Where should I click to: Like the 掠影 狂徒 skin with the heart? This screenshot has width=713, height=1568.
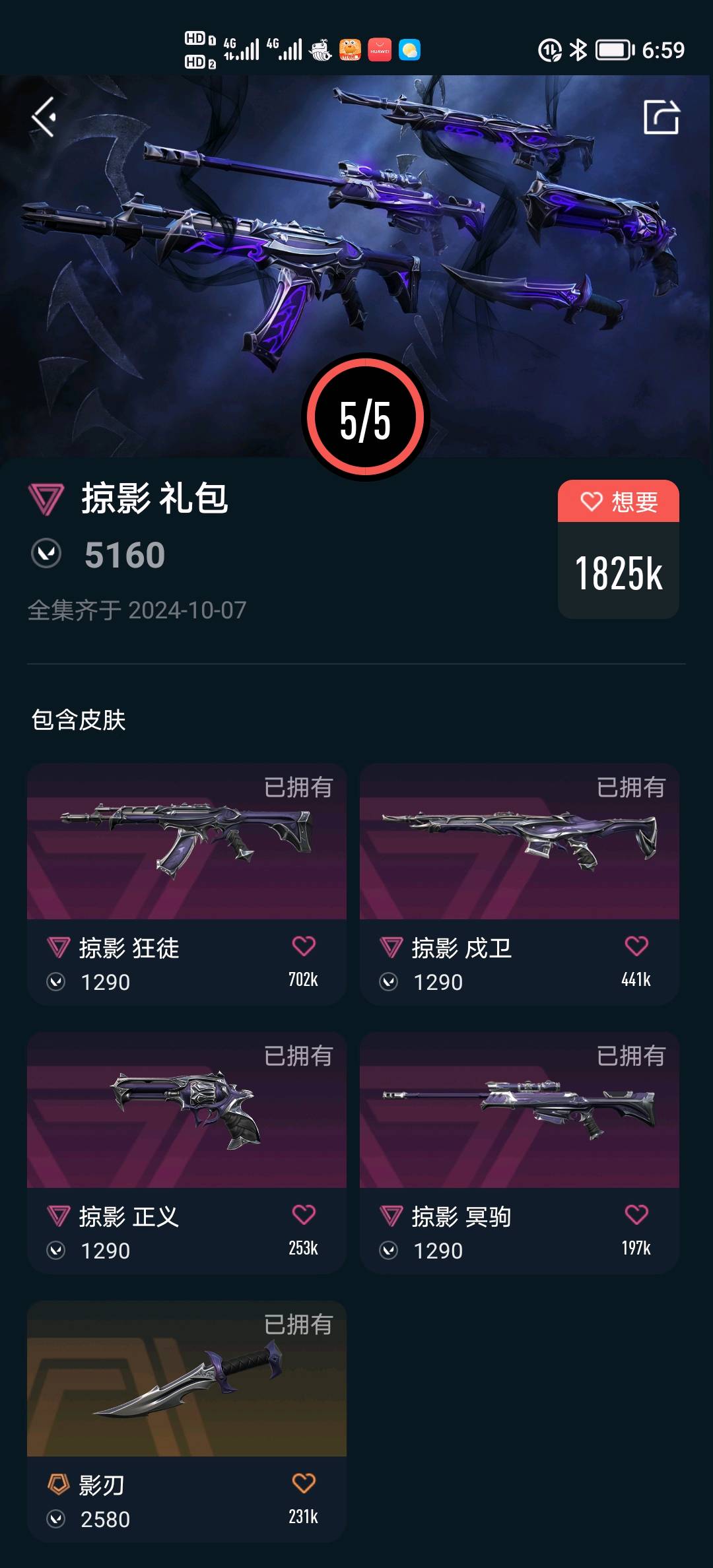tap(304, 946)
